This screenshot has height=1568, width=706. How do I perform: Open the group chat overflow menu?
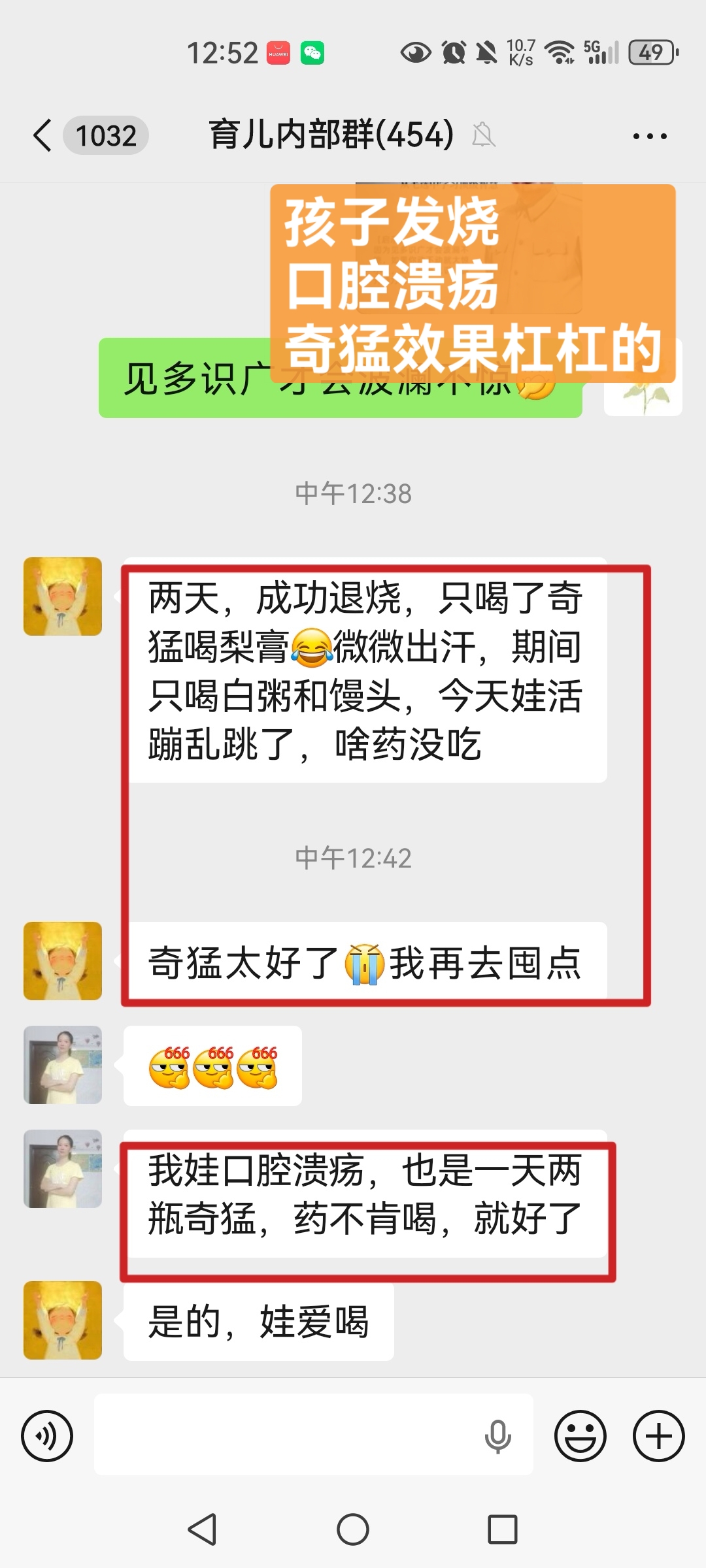pyautogui.click(x=649, y=136)
